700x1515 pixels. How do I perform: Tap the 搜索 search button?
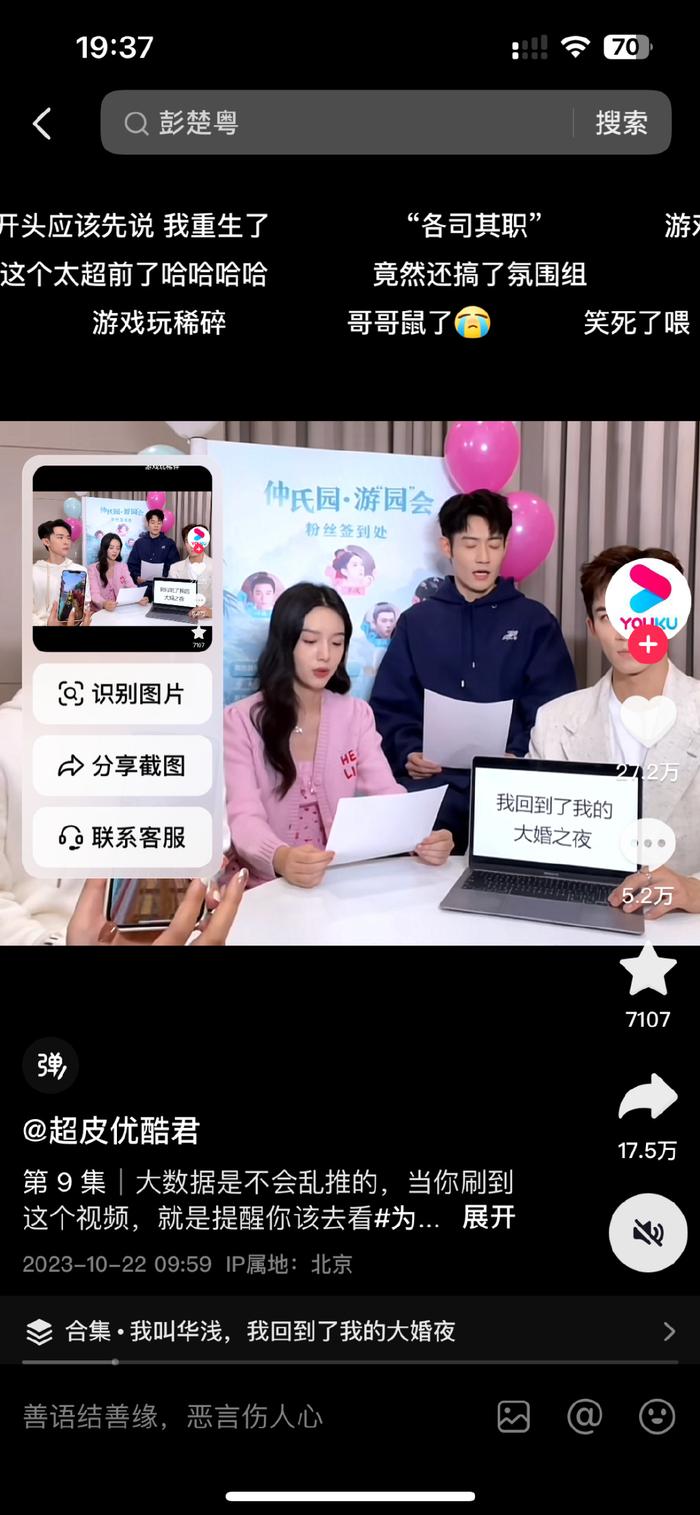pyautogui.click(x=621, y=123)
